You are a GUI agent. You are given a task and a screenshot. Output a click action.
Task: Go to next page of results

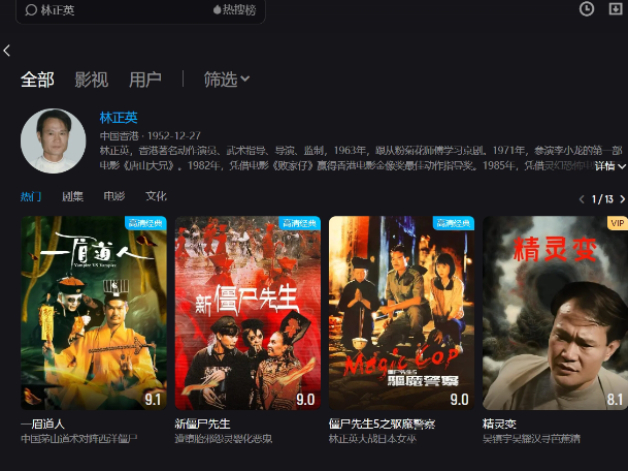[621, 199]
